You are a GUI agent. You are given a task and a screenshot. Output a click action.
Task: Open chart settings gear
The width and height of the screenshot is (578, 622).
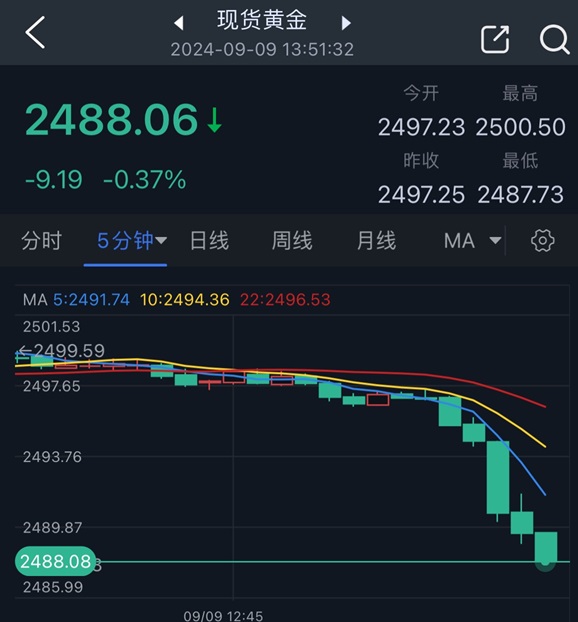(542, 240)
